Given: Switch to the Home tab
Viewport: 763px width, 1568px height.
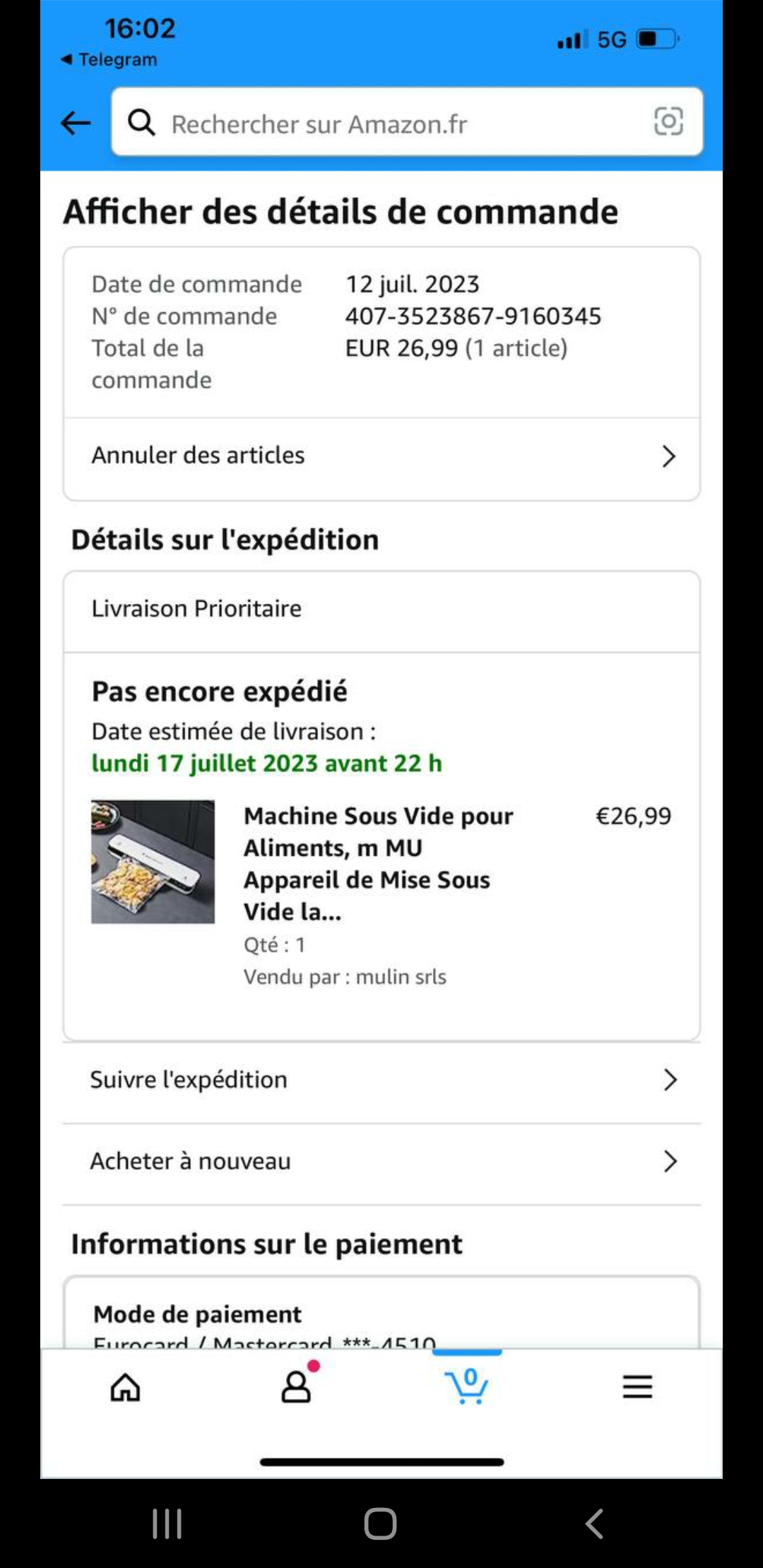Looking at the screenshot, I should (x=126, y=1387).
